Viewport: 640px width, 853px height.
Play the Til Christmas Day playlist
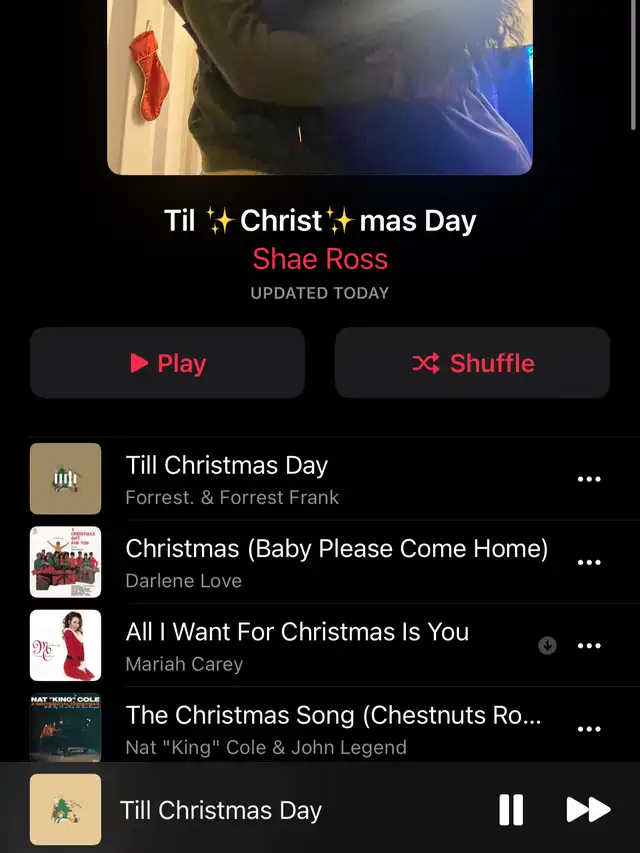(167, 363)
